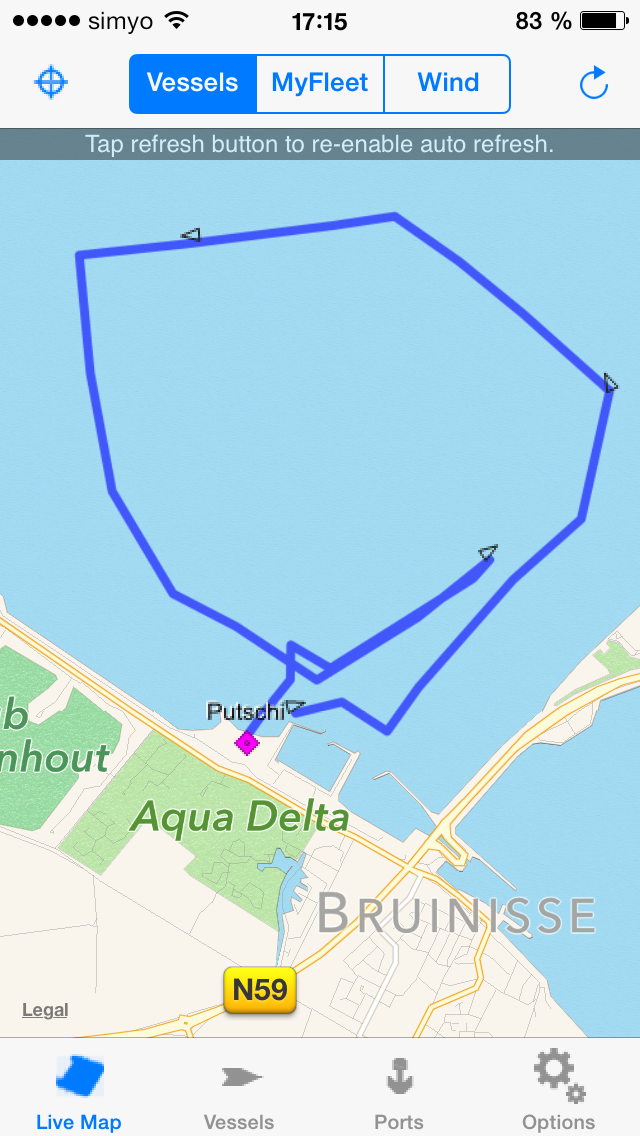Open the Vessels tab in bottom bar
640x1136 pixels.
click(x=239, y=1093)
